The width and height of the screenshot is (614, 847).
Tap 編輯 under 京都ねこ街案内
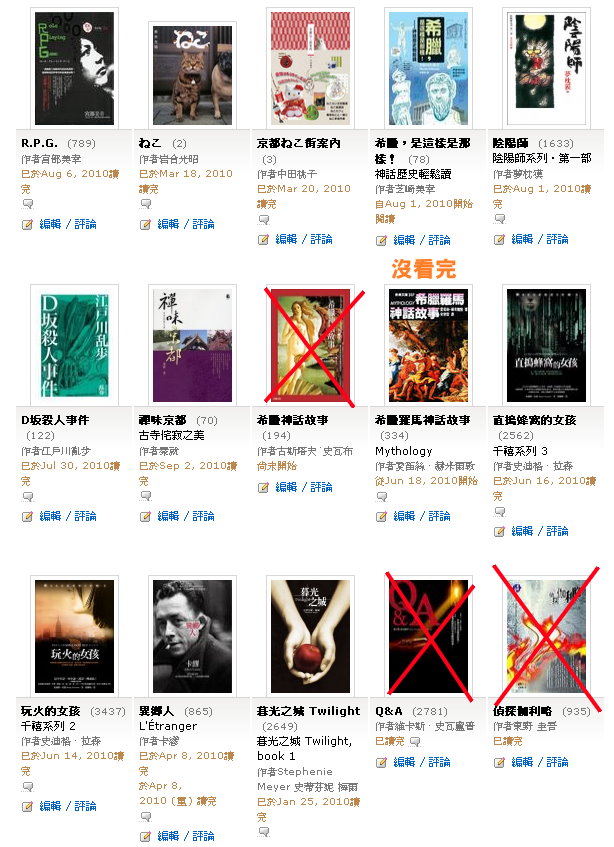tap(286, 239)
